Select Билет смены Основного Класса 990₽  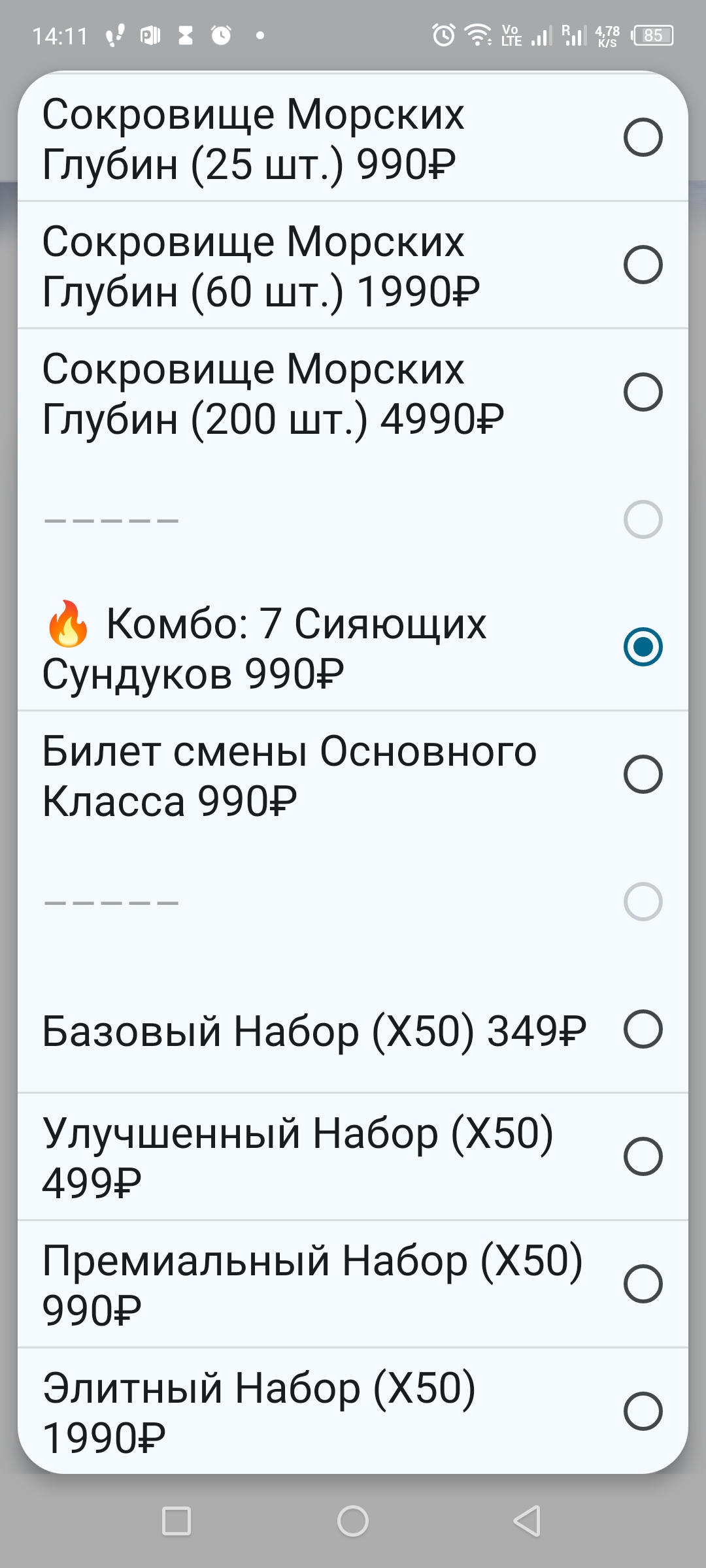tap(353, 775)
